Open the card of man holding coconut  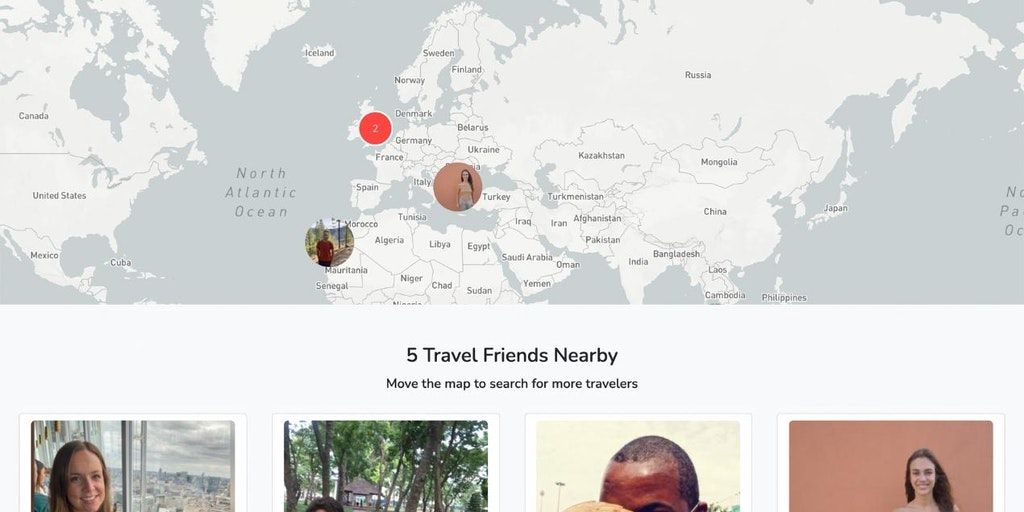click(x=638, y=465)
